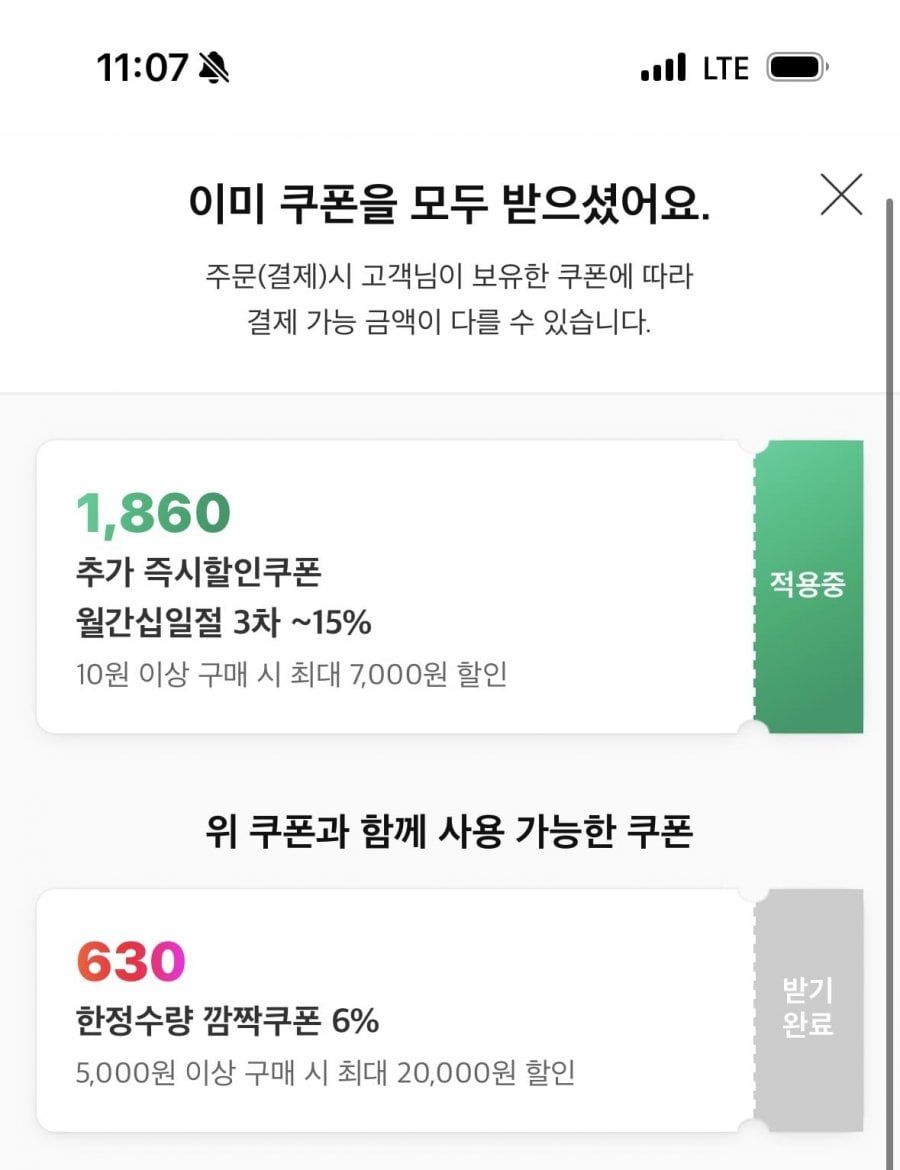Tap the 적용중 coupon button
The height and width of the screenshot is (1170, 900).
click(x=808, y=586)
